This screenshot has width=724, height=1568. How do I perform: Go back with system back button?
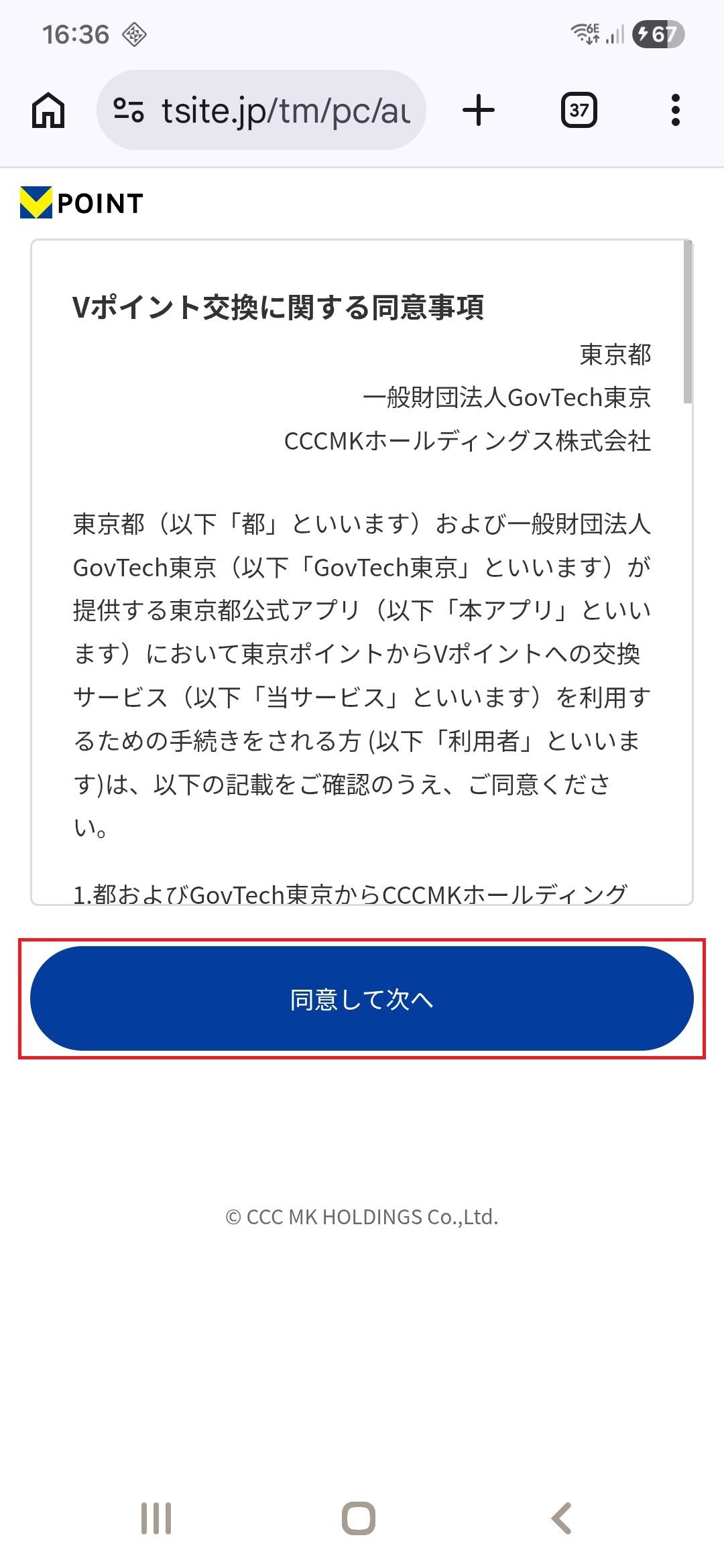coord(562,1518)
